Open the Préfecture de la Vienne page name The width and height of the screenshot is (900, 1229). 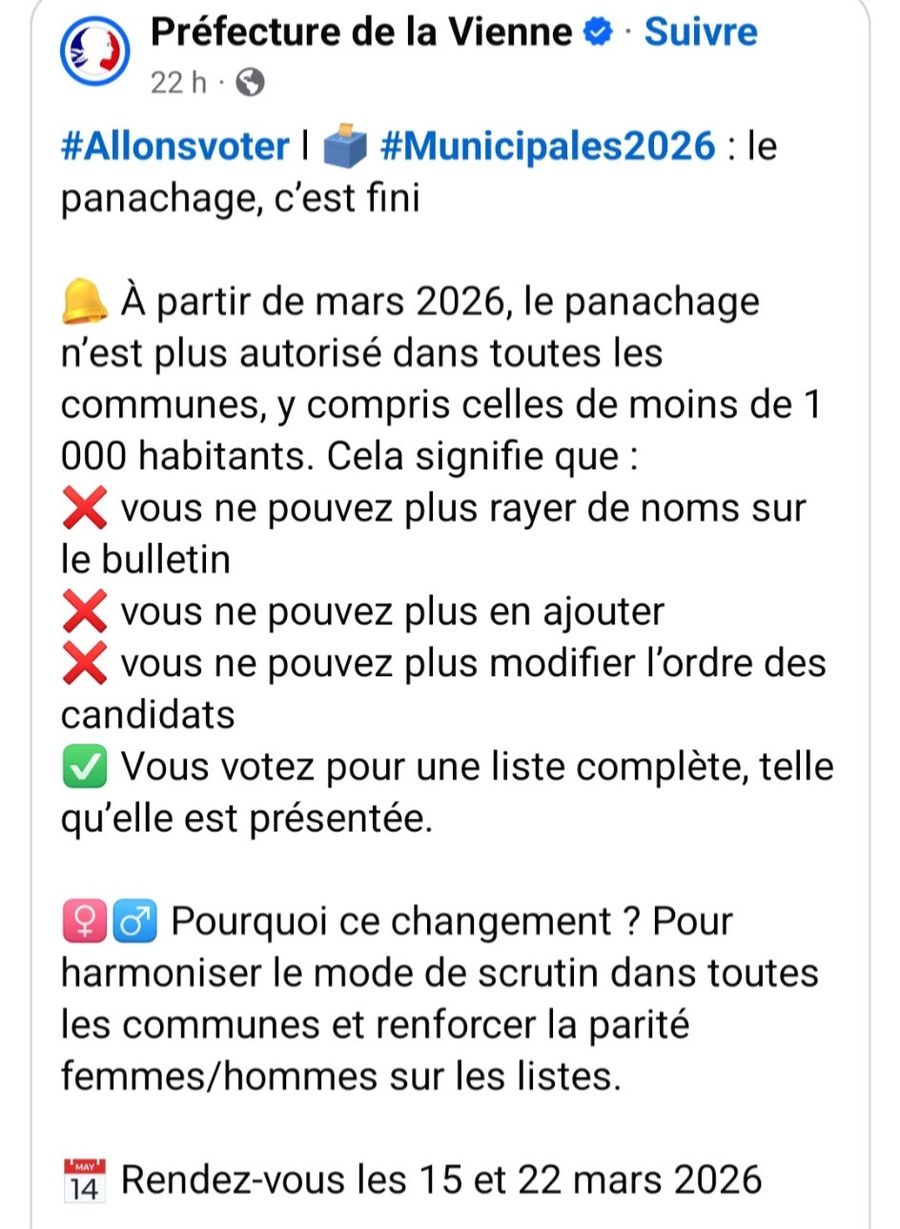pos(362,32)
